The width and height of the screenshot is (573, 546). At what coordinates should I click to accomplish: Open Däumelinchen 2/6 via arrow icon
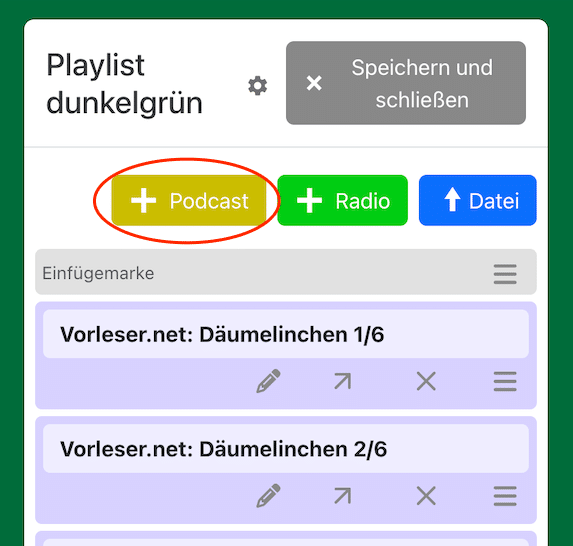pos(342,496)
